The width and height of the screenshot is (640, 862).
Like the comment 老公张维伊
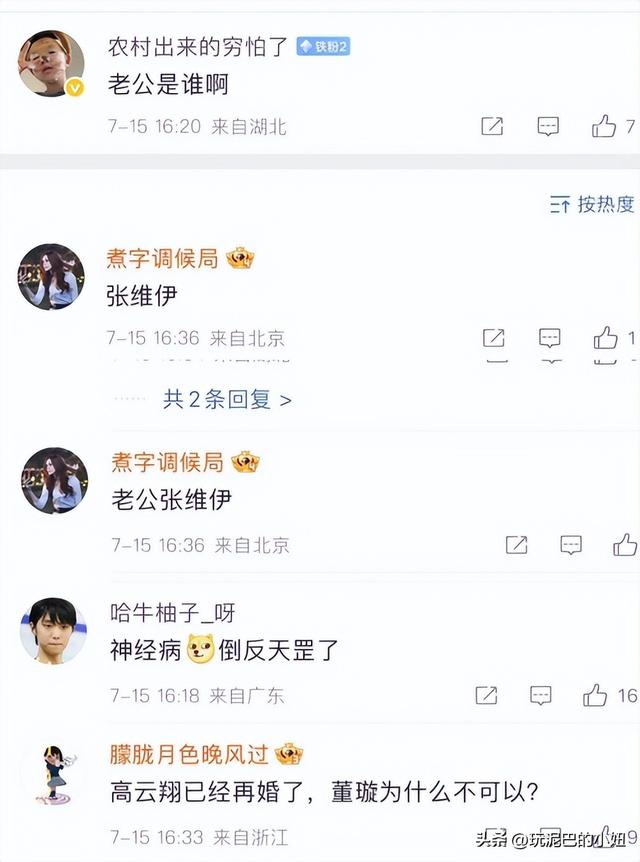click(625, 545)
